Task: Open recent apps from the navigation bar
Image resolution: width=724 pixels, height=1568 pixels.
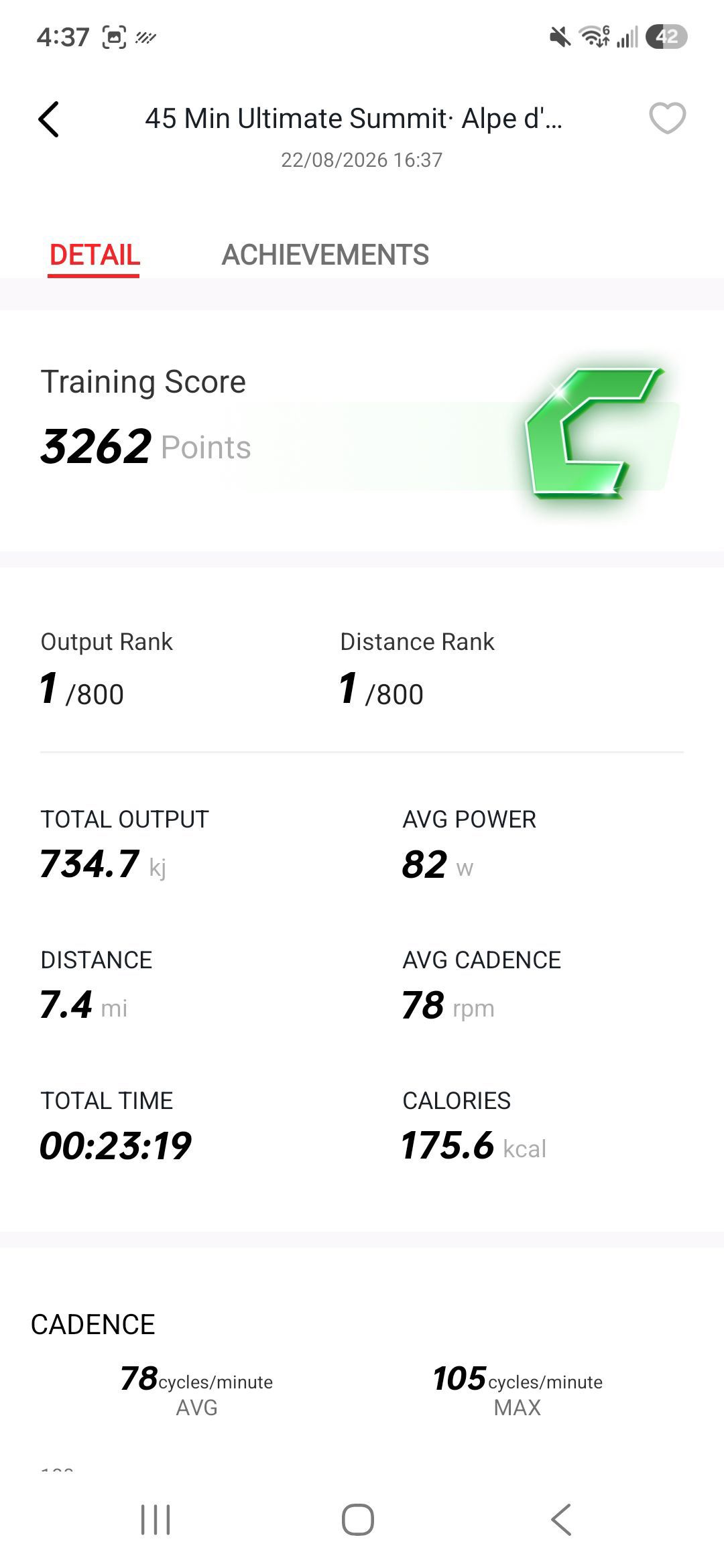Action: [x=156, y=1519]
